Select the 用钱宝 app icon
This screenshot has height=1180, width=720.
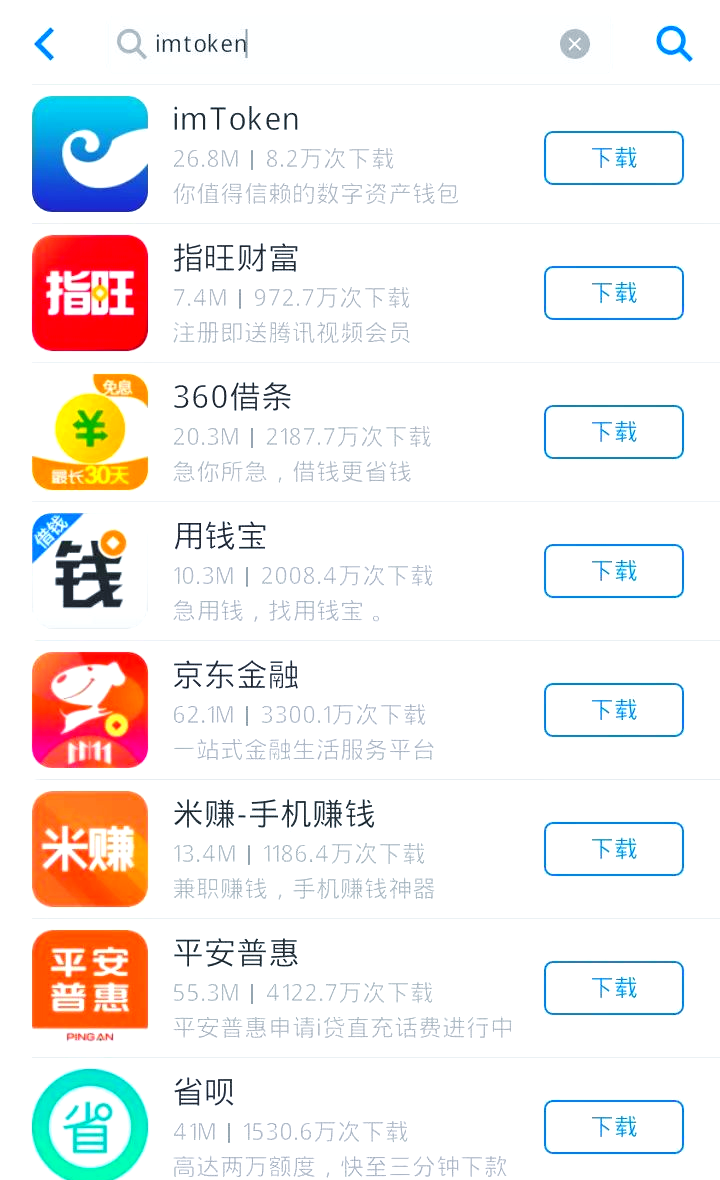[x=90, y=571]
